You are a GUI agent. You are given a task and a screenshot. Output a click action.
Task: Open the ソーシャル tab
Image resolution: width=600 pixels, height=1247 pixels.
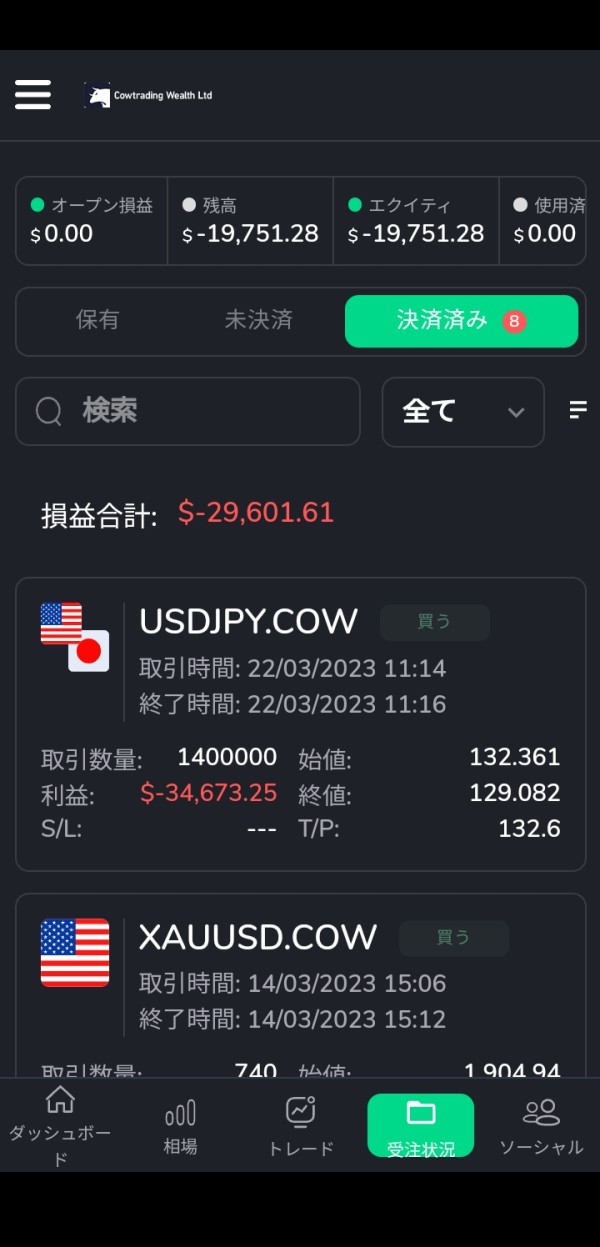tap(541, 1125)
